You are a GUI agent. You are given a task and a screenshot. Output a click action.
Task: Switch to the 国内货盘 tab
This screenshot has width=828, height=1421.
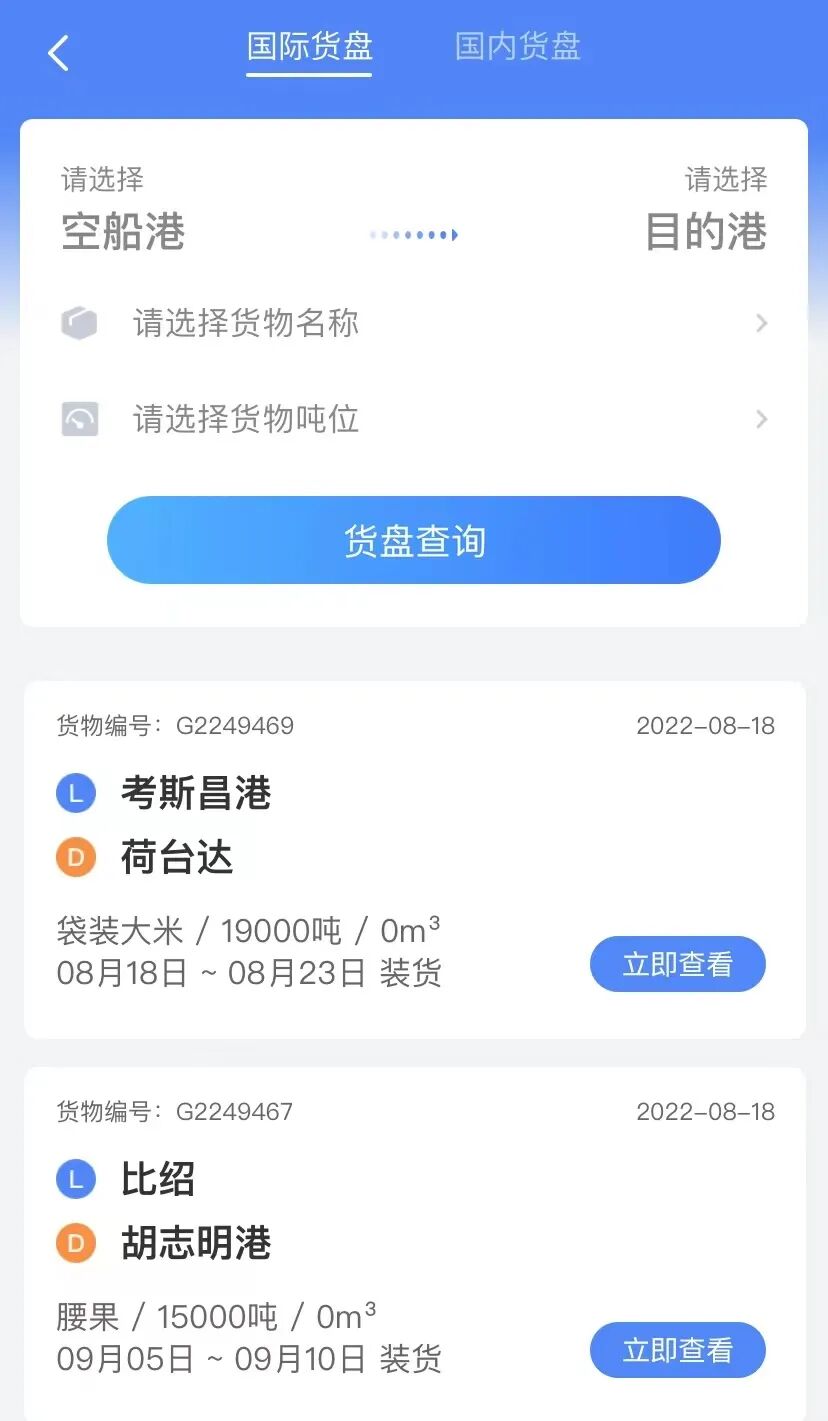[x=517, y=47]
